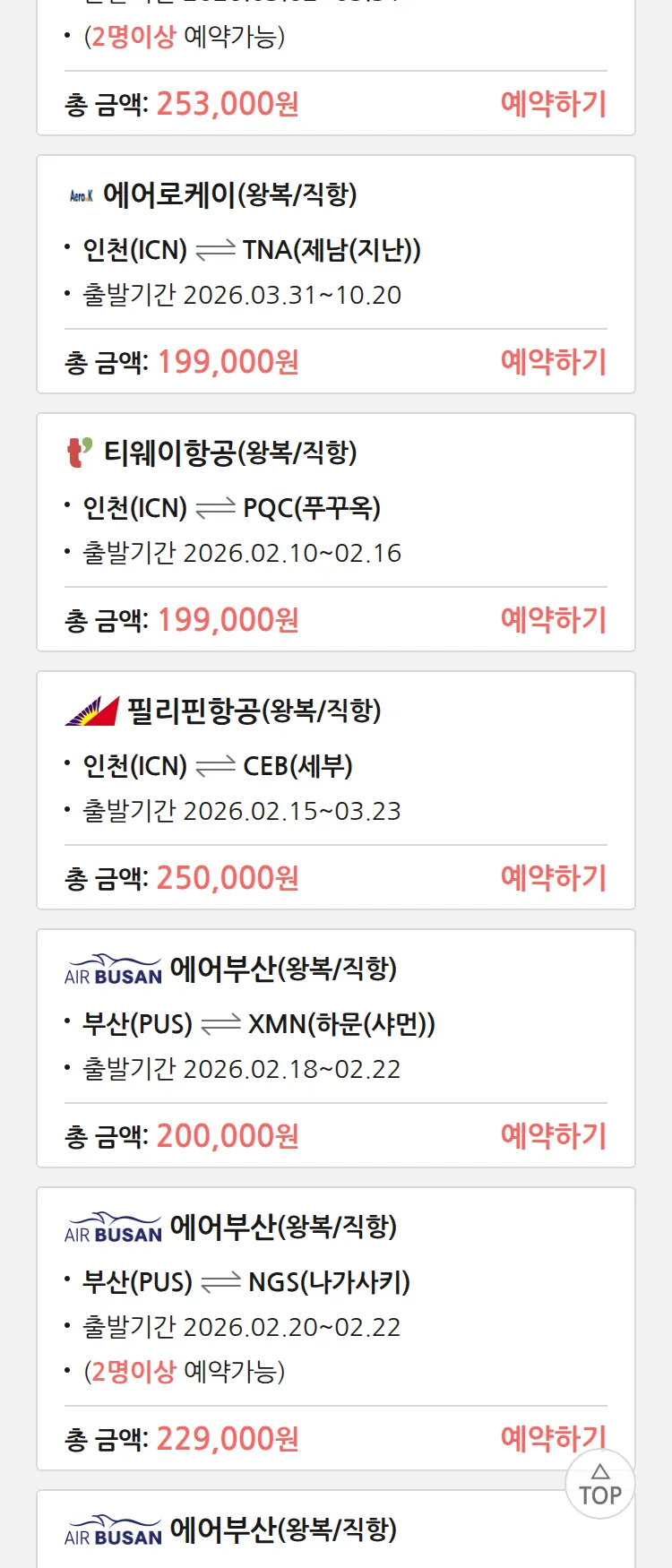Select 예약하기 for 필리핀항공 CEB flight
The width and height of the screenshot is (672, 1568).
click(553, 878)
